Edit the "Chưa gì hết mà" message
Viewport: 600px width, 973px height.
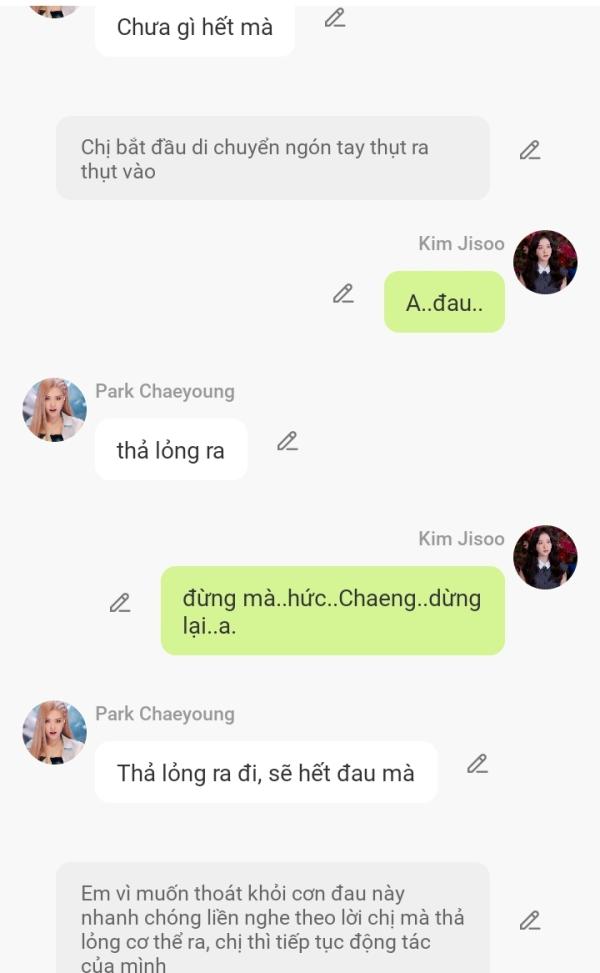point(335,18)
